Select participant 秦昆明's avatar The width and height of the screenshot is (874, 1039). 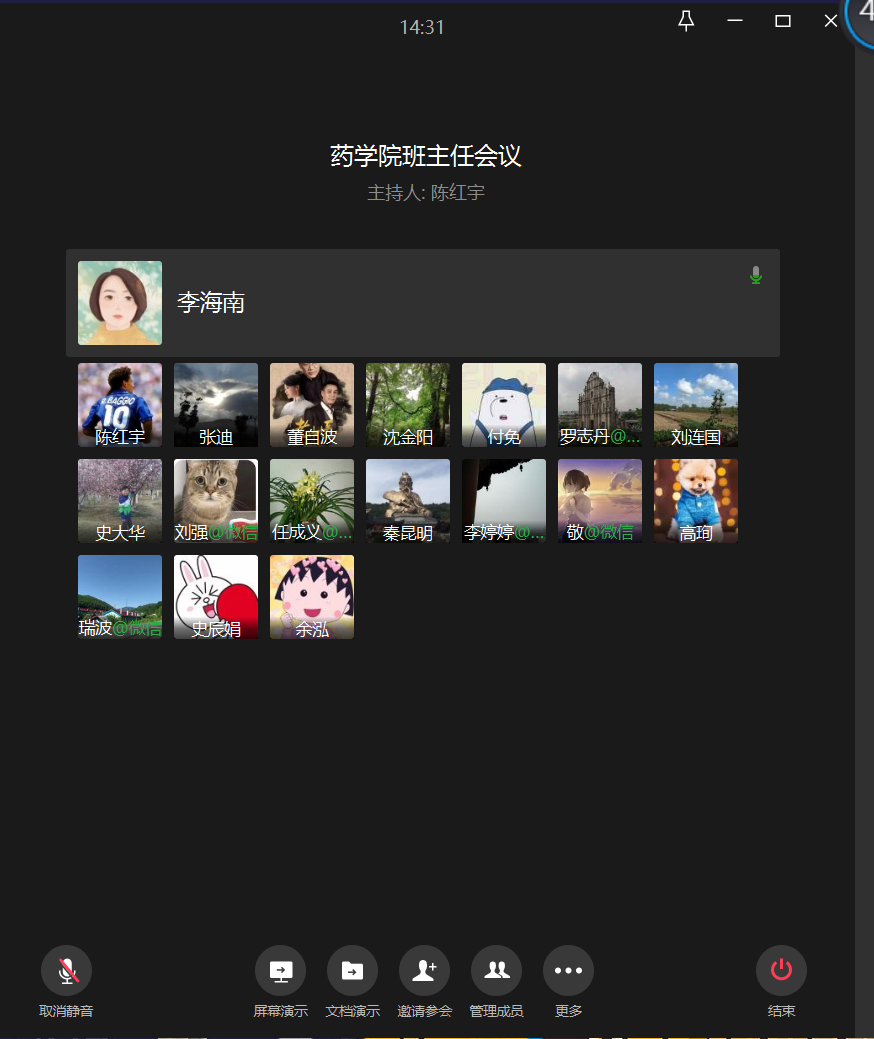pyautogui.click(x=408, y=500)
